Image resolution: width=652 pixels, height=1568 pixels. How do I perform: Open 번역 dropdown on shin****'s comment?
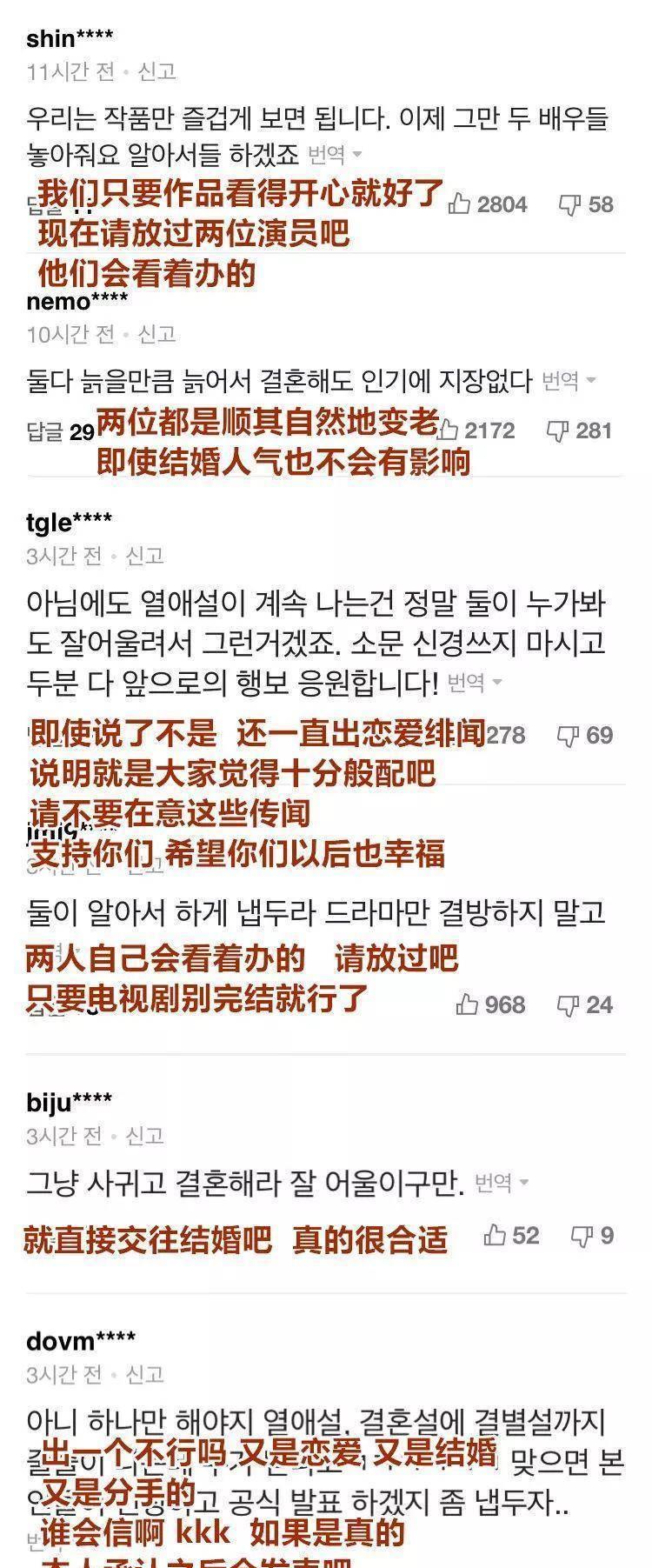click(334, 156)
